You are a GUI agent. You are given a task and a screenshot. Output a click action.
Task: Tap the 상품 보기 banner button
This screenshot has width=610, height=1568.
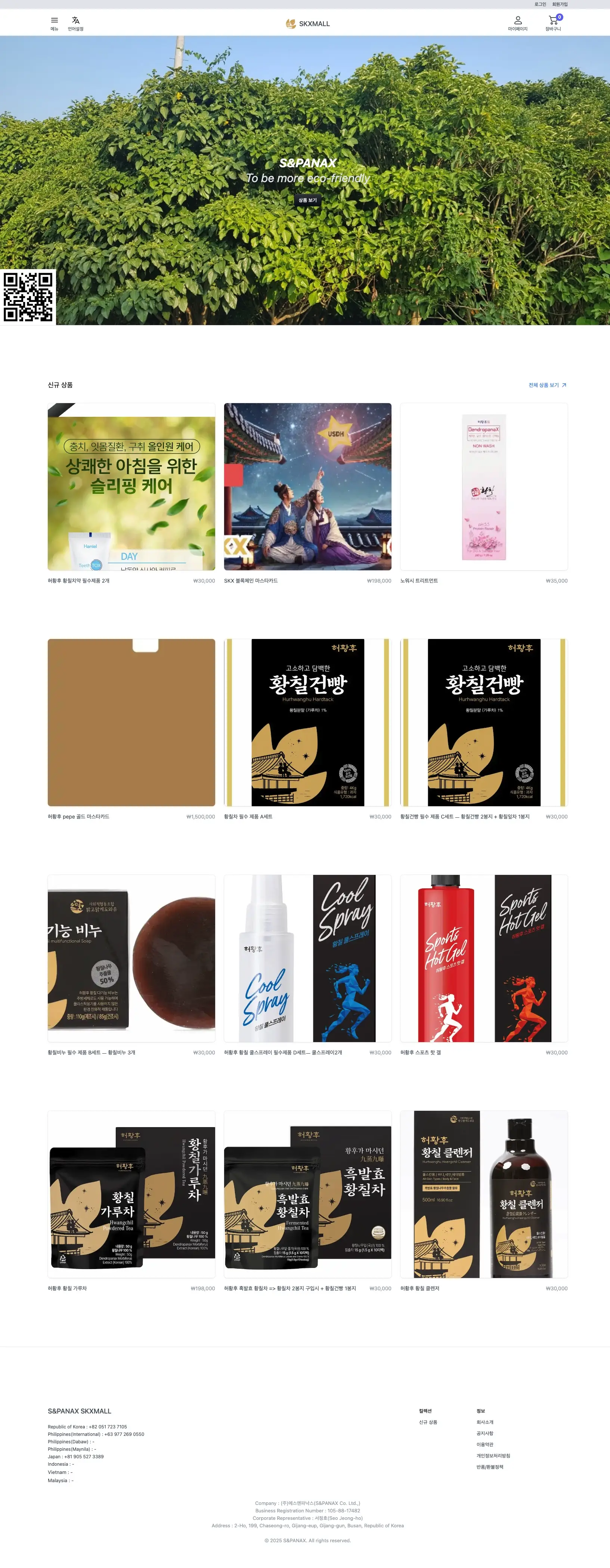307,200
